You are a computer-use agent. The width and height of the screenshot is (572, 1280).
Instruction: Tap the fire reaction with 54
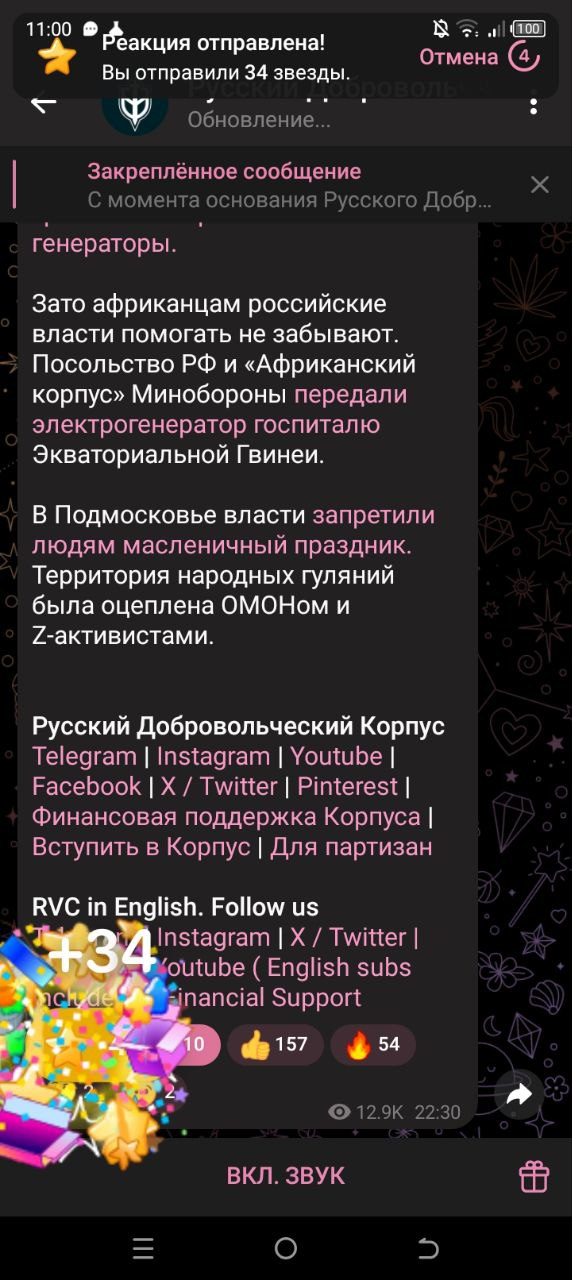click(x=373, y=1045)
